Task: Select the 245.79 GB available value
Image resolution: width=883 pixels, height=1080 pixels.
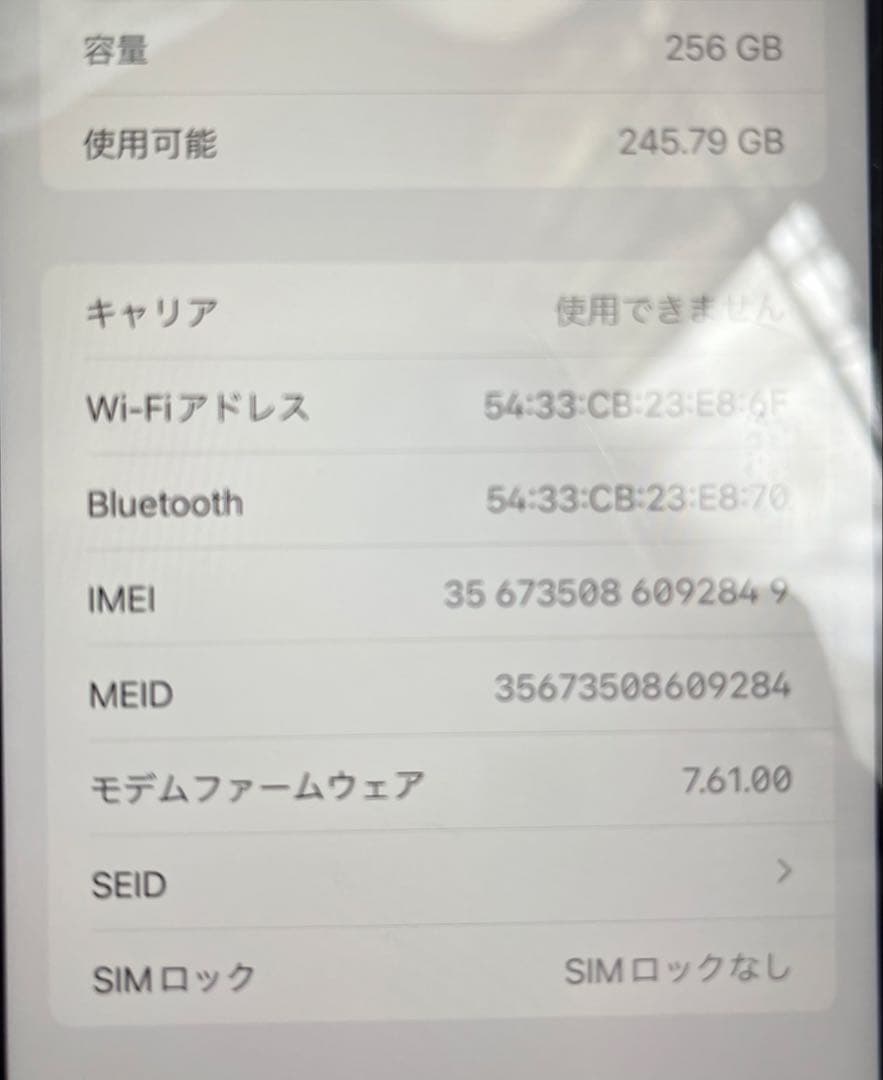Action: point(706,143)
